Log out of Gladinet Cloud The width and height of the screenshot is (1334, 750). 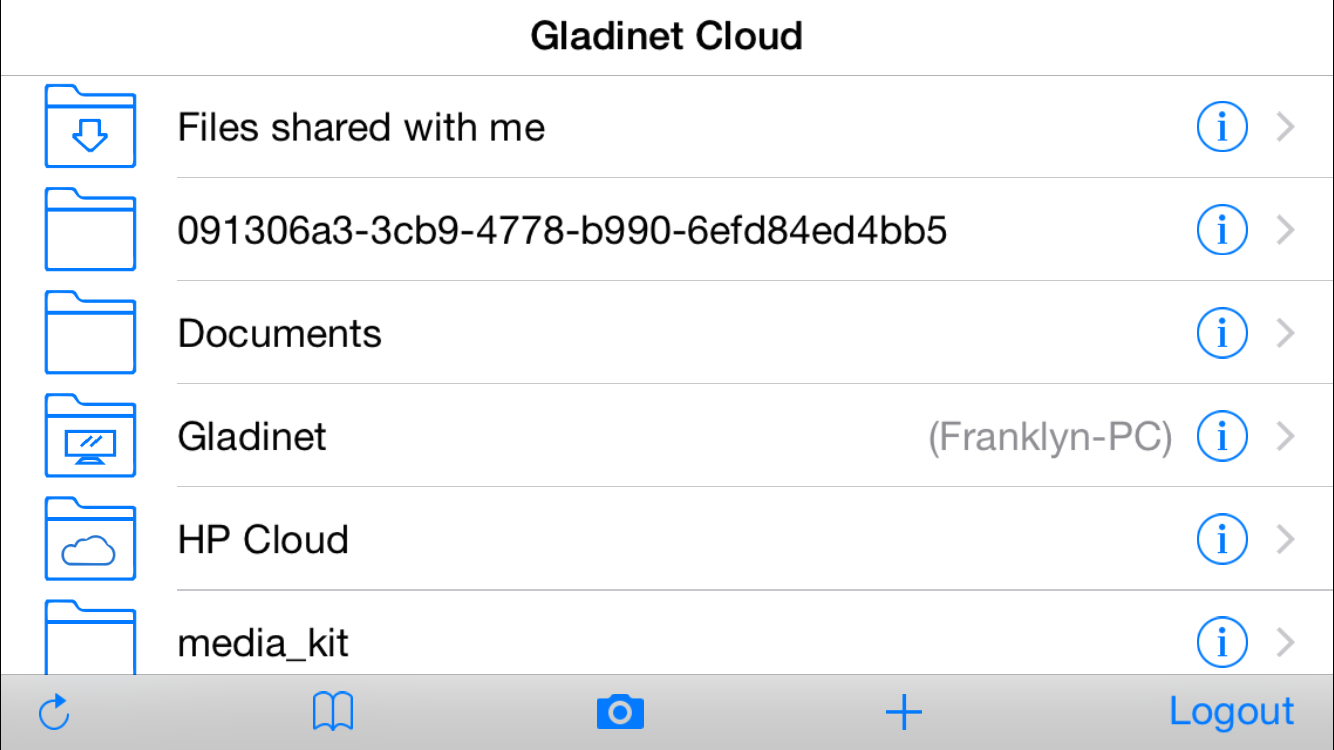click(x=1231, y=712)
